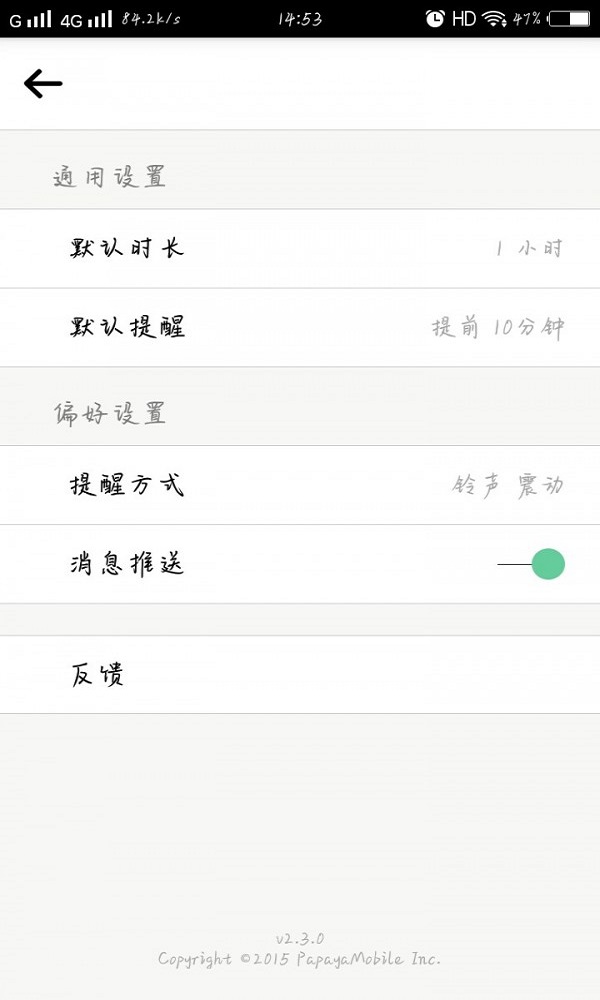Open the 反馈 feedback page
The image size is (600, 1000).
tap(300, 674)
